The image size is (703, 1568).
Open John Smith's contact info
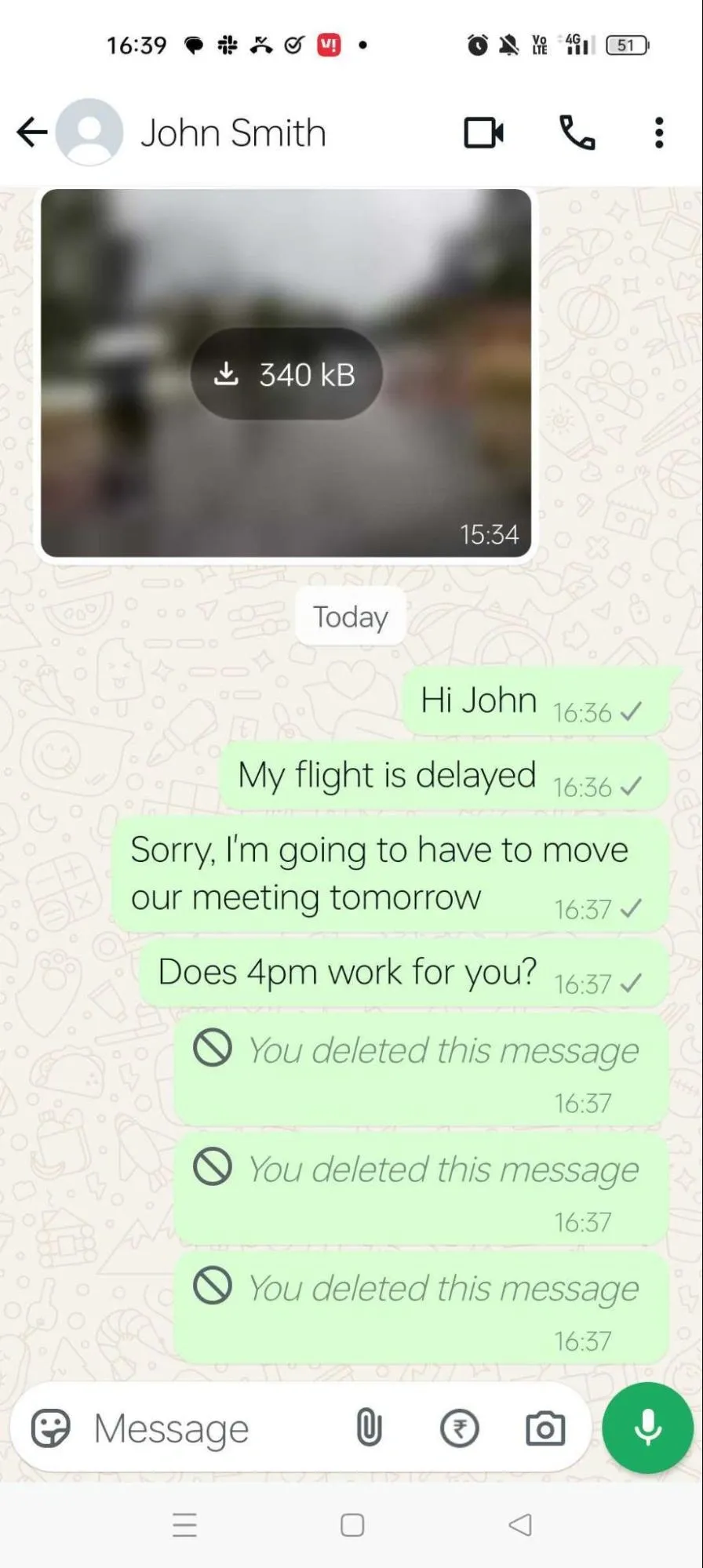pos(233,133)
